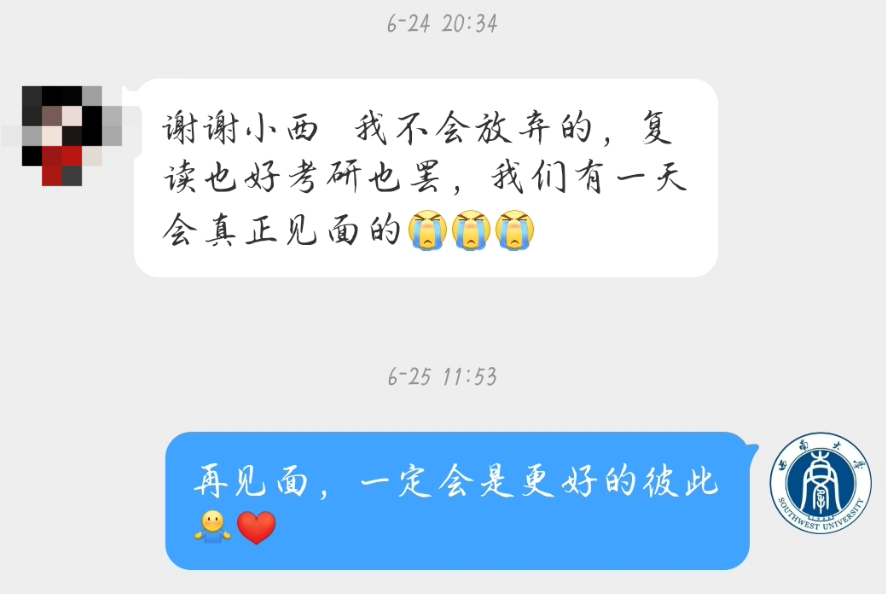Open the pixelated sender's avatar profile

click(x=62, y=135)
